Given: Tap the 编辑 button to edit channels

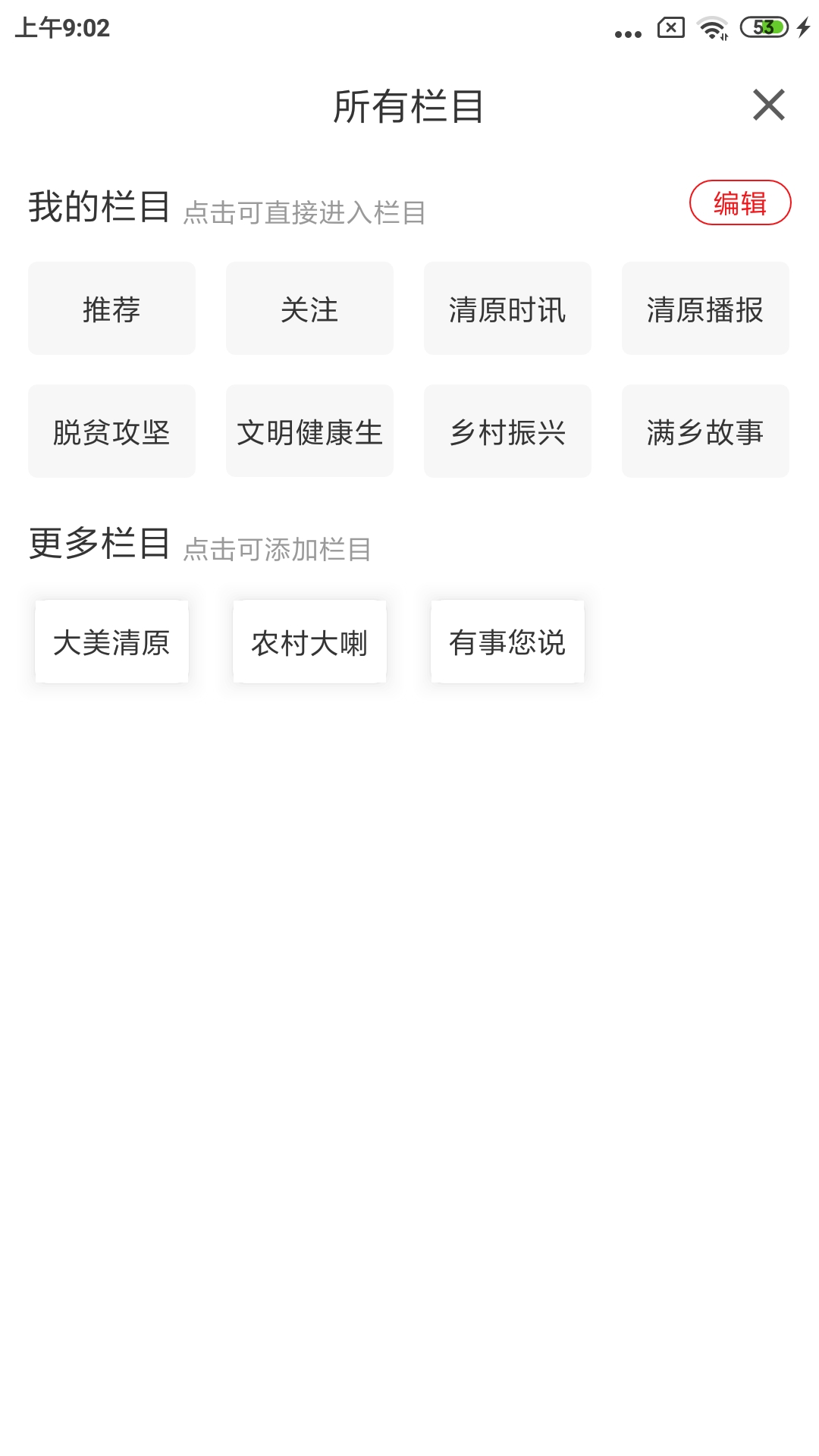Looking at the screenshot, I should [741, 203].
